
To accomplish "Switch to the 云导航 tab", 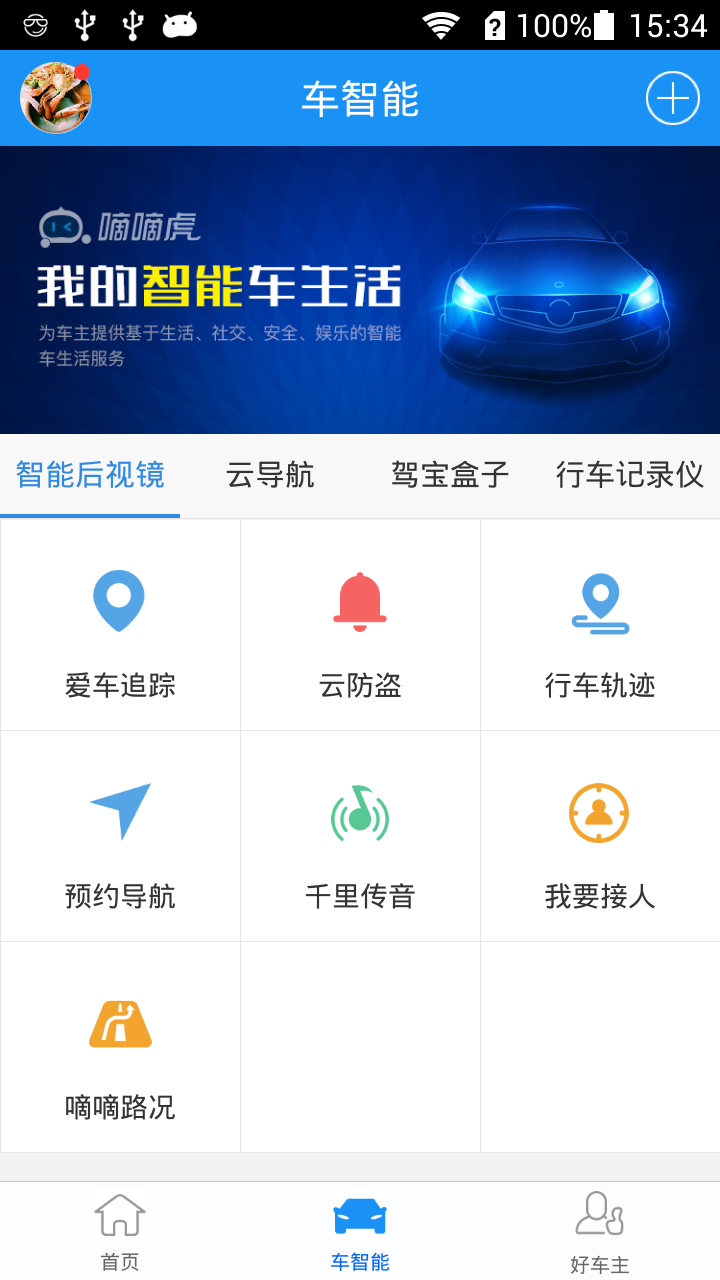I will [270, 475].
